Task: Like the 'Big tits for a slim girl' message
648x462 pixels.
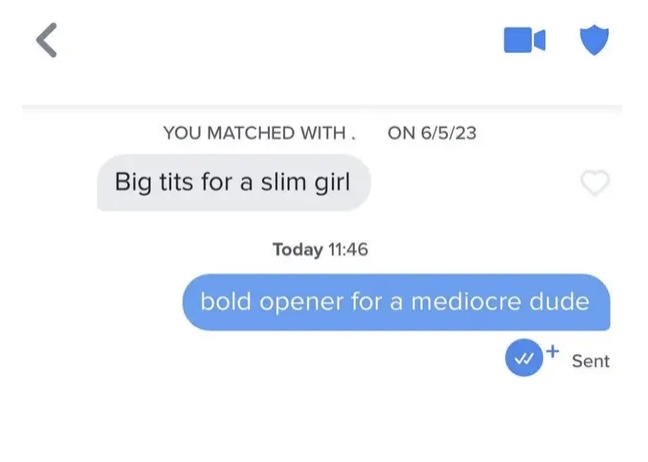Action: click(595, 183)
